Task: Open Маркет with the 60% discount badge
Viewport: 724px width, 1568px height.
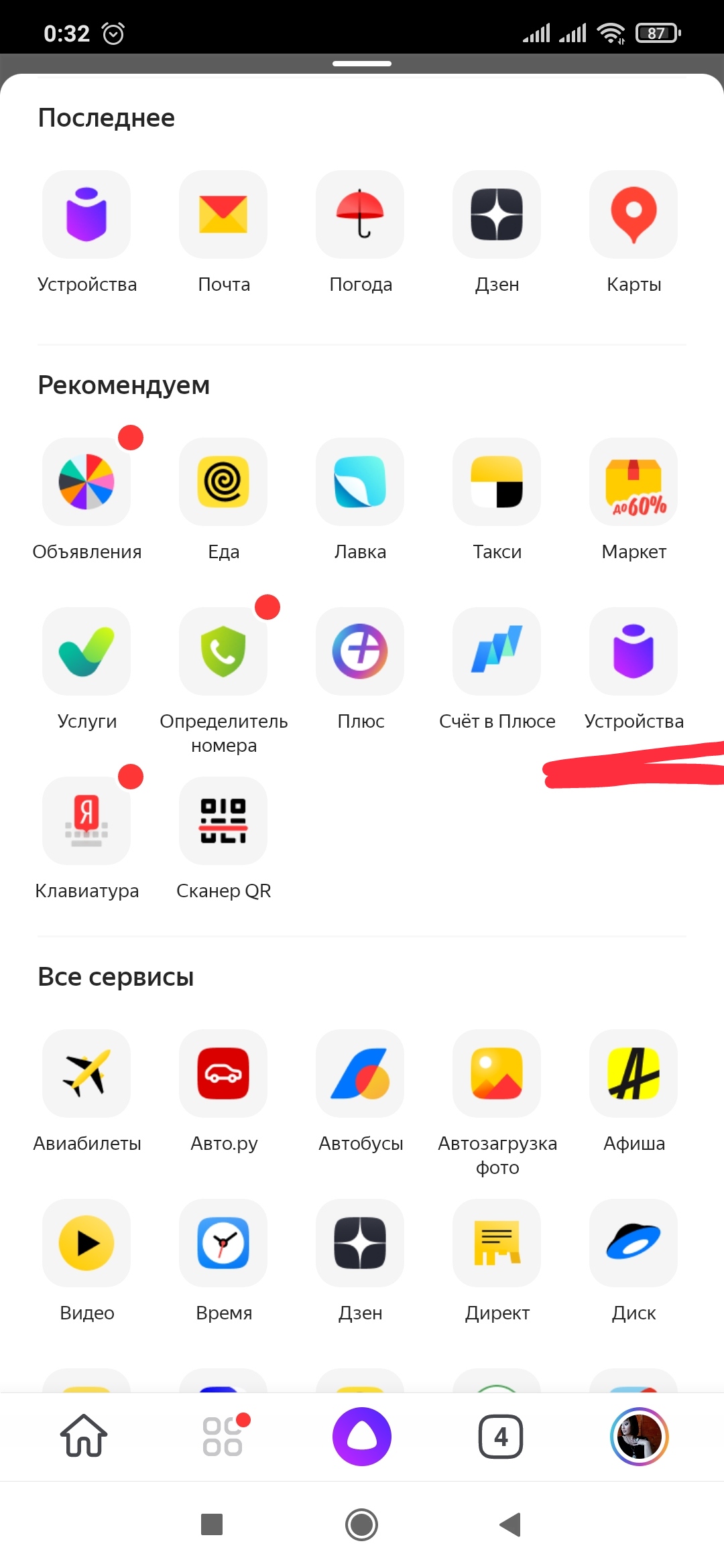Action: pyautogui.click(x=633, y=482)
